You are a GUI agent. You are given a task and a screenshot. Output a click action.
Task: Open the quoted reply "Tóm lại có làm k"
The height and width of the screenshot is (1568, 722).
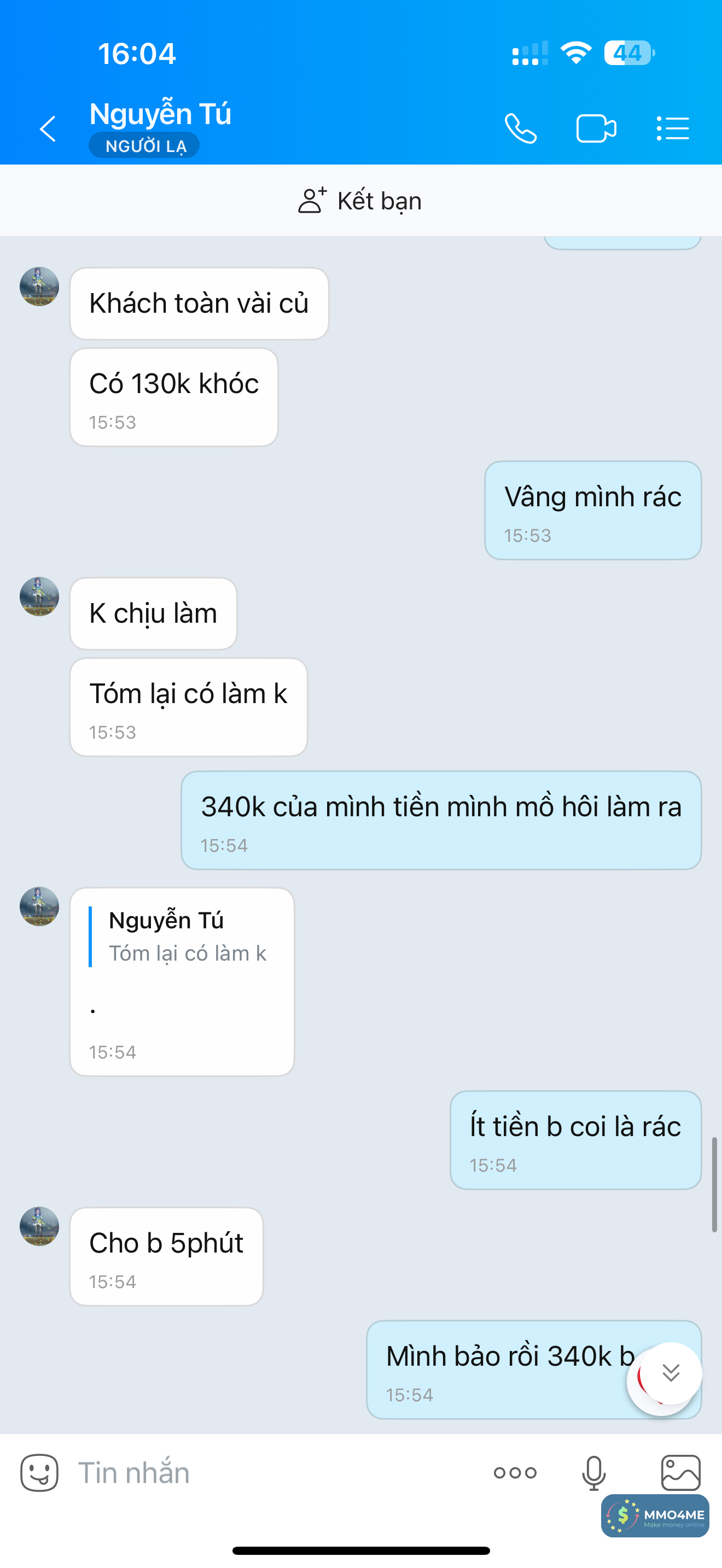[183, 938]
